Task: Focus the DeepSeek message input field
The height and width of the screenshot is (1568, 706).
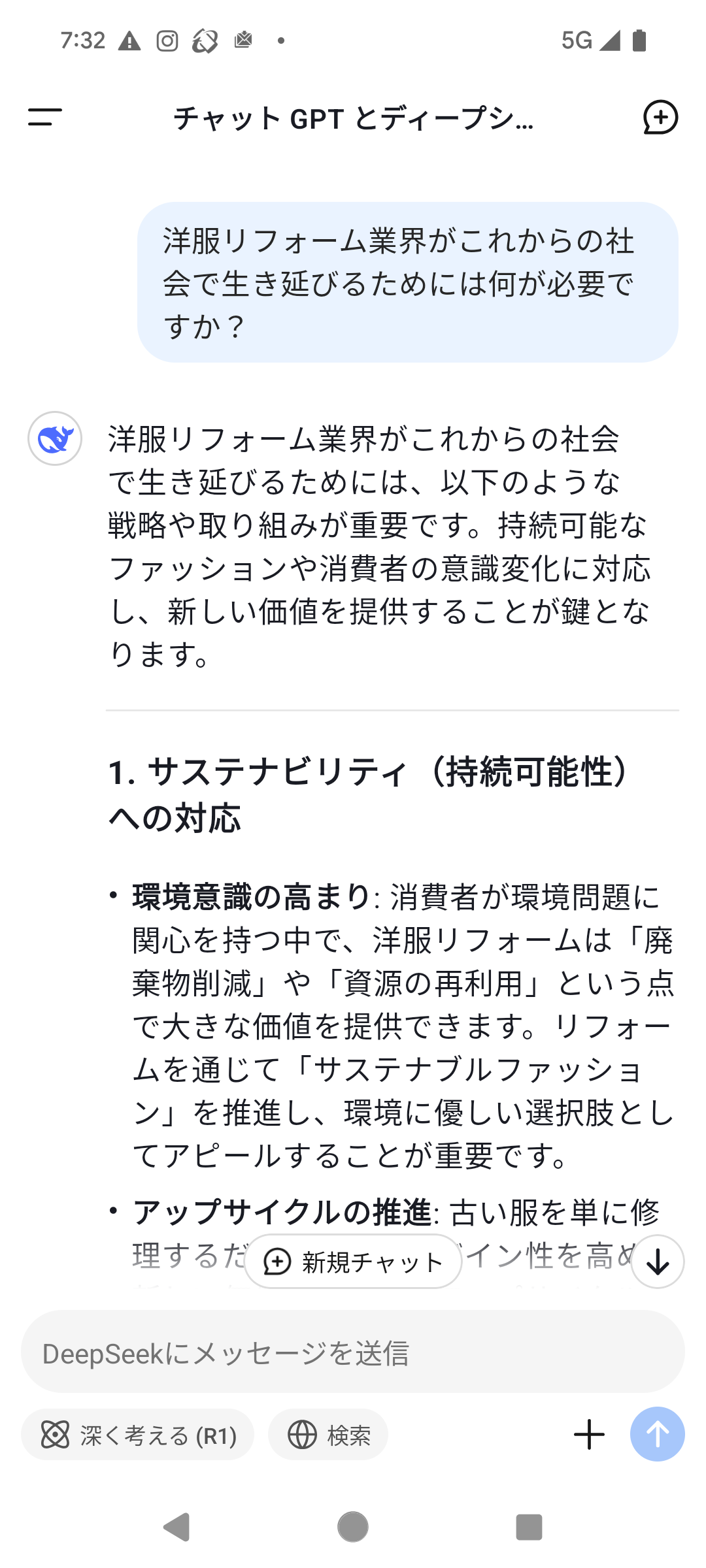Action: pyautogui.click(x=353, y=1354)
